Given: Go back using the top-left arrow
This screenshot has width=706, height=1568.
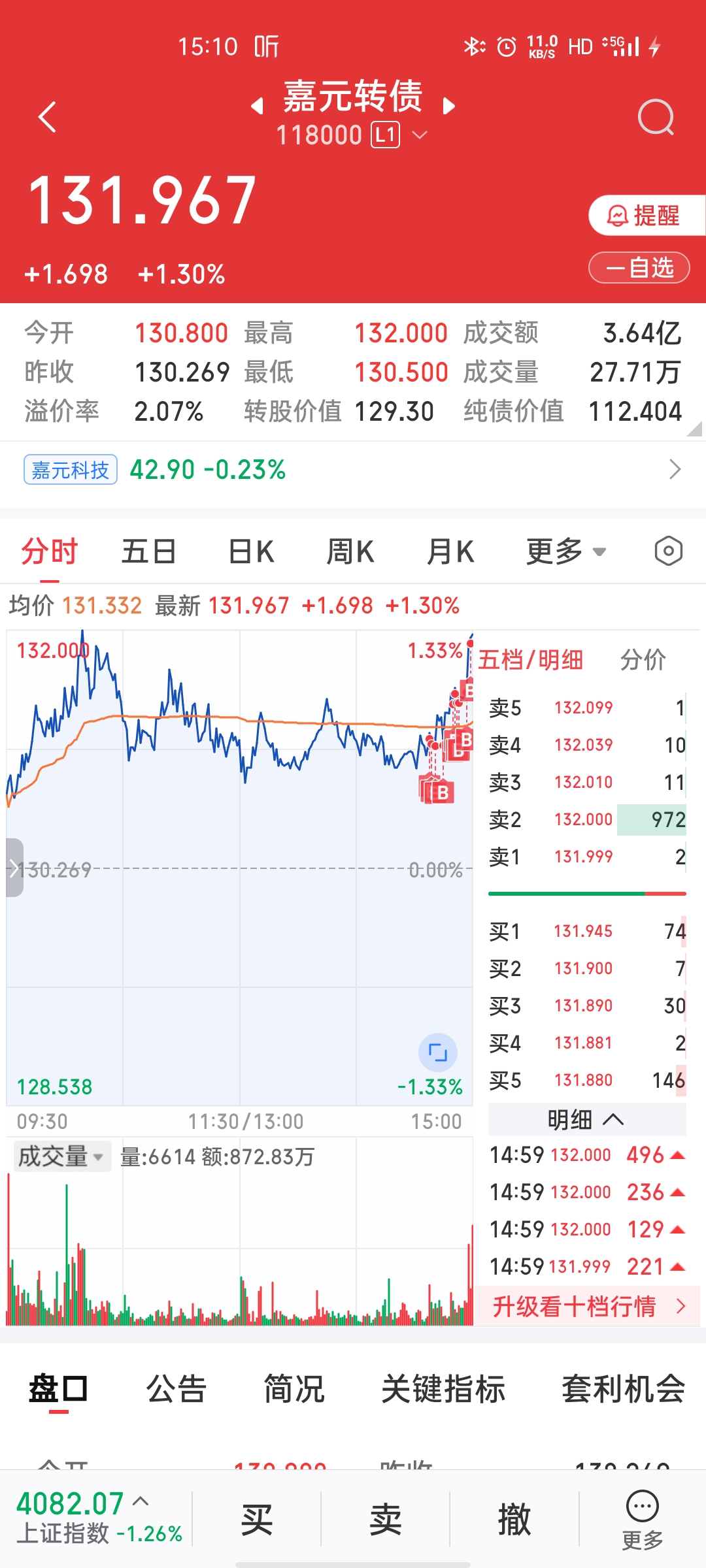Looking at the screenshot, I should 47,118.
